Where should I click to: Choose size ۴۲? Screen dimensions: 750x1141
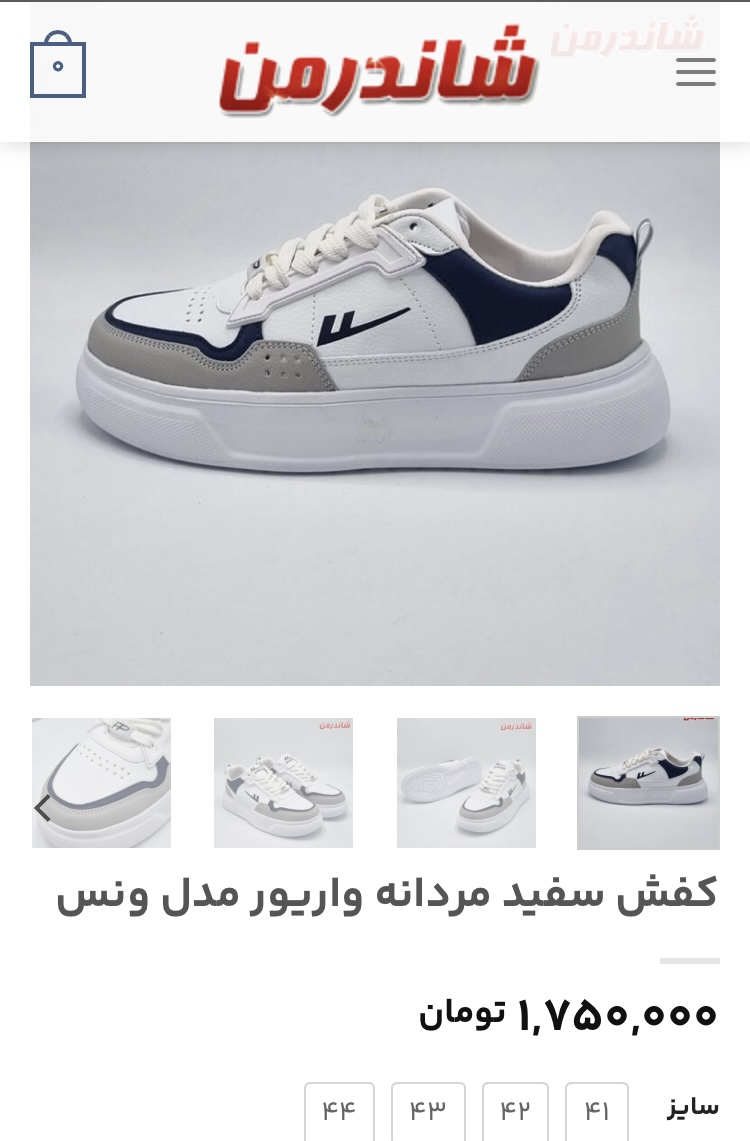coord(515,1110)
